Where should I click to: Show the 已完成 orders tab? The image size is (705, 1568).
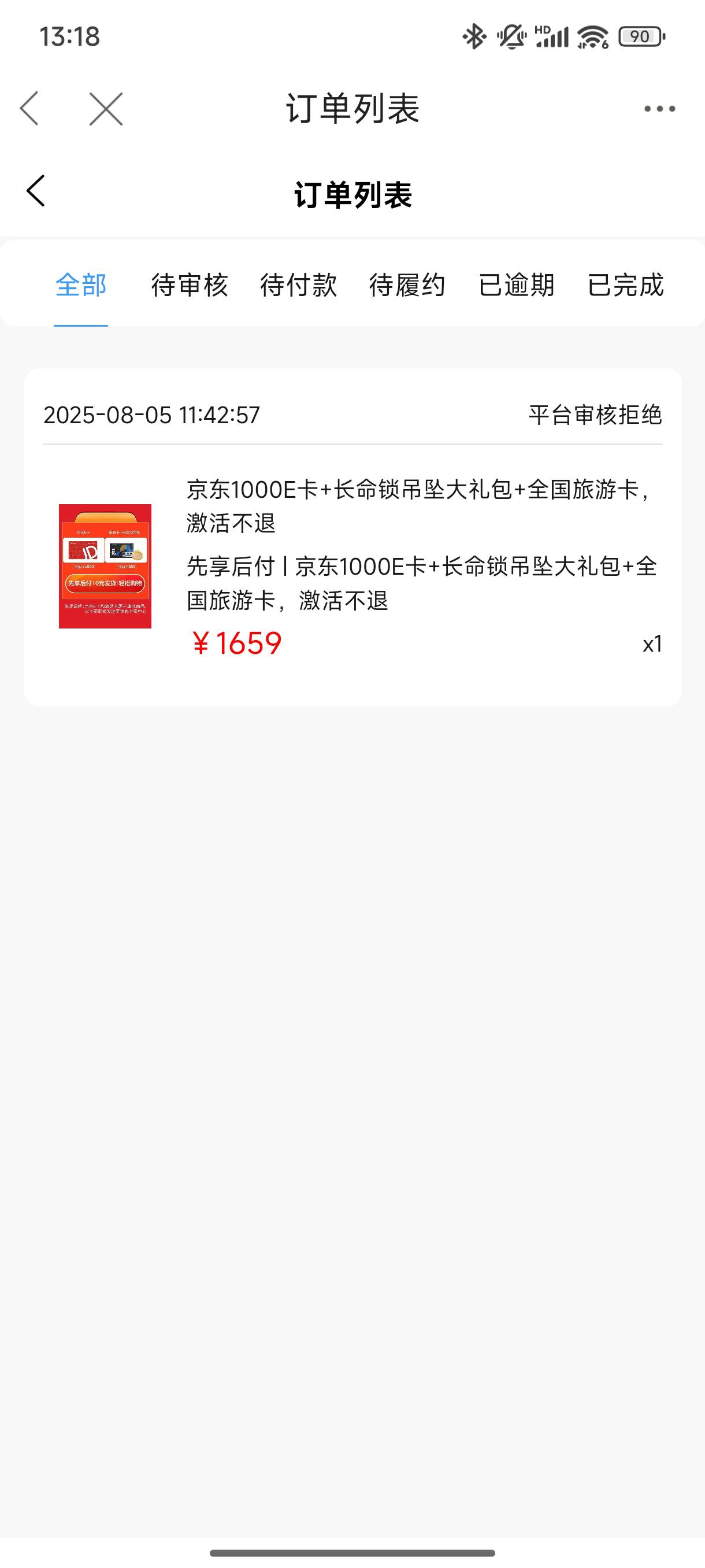(x=625, y=285)
